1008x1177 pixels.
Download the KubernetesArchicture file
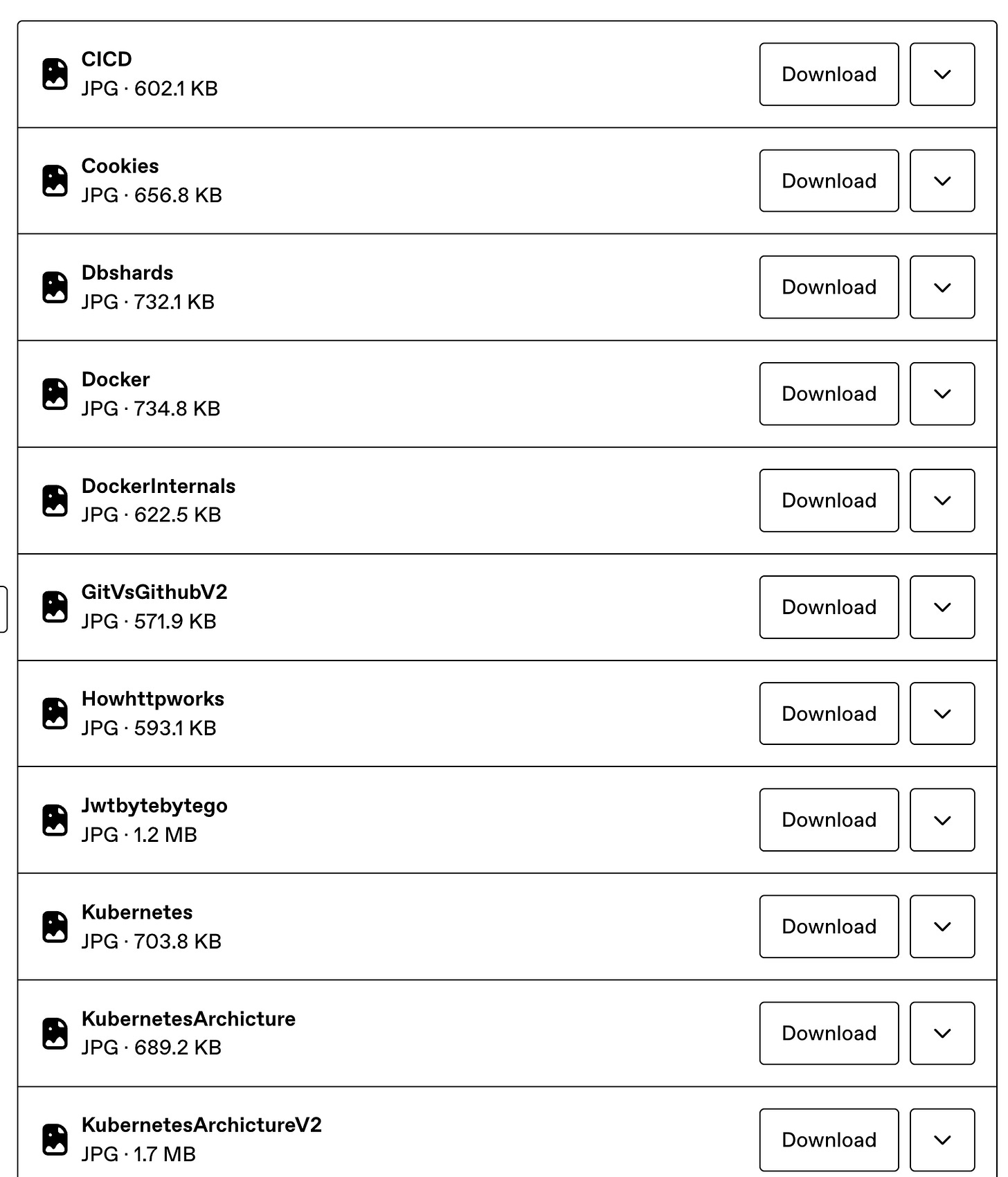[x=829, y=1033]
